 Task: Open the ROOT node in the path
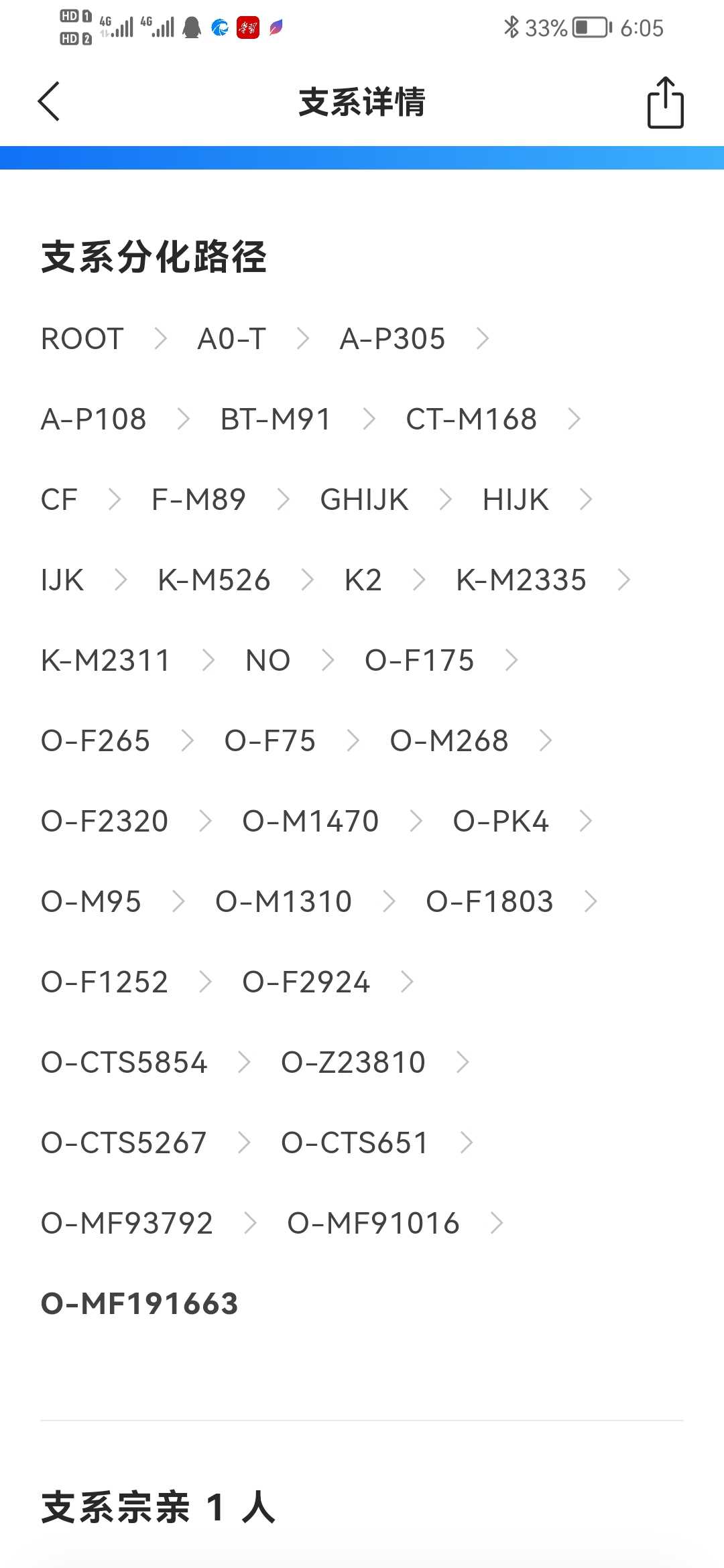pyautogui.click(x=82, y=339)
